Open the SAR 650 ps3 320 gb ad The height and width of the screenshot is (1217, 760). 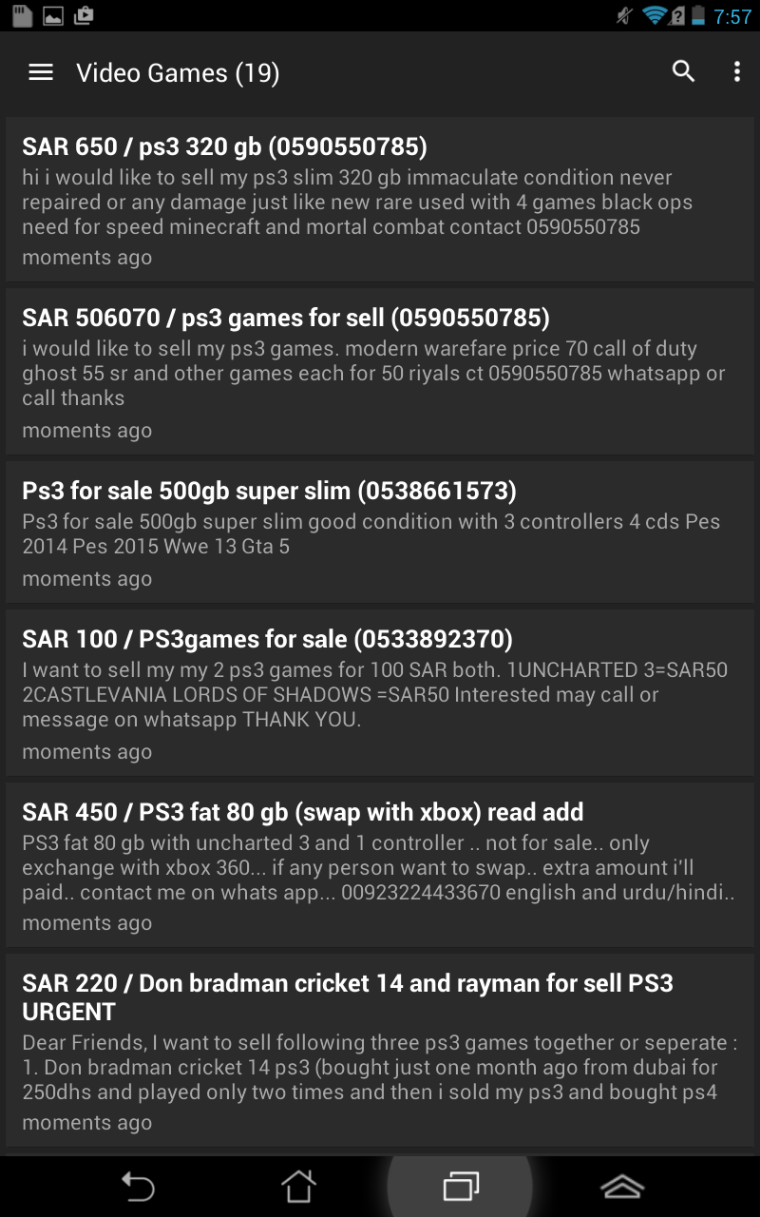(x=380, y=200)
